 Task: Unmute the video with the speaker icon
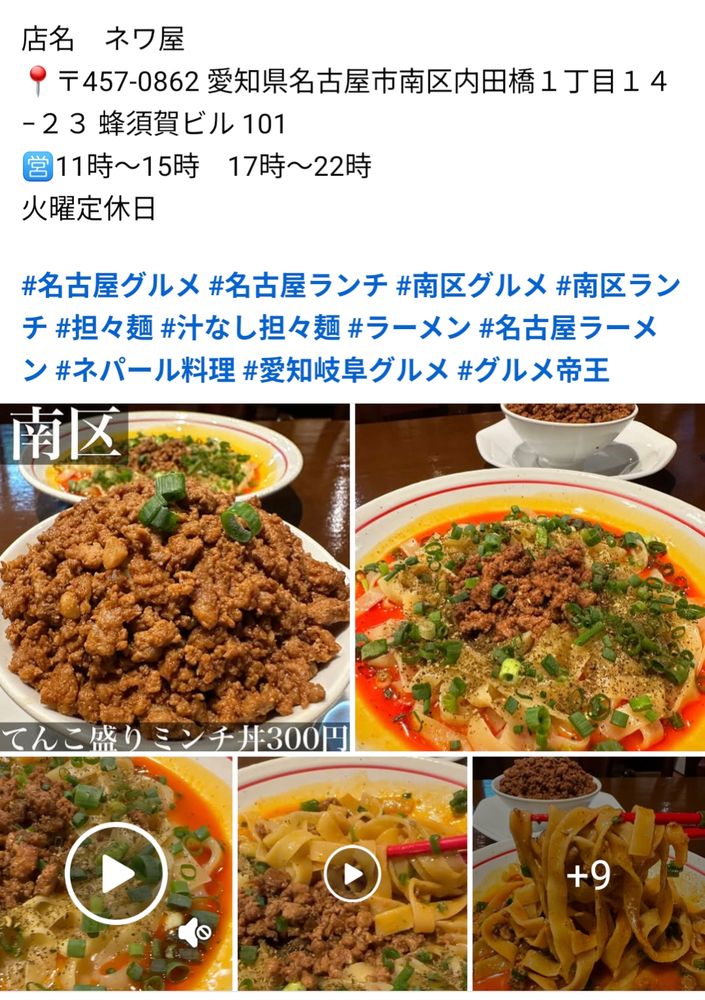point(194,934)
